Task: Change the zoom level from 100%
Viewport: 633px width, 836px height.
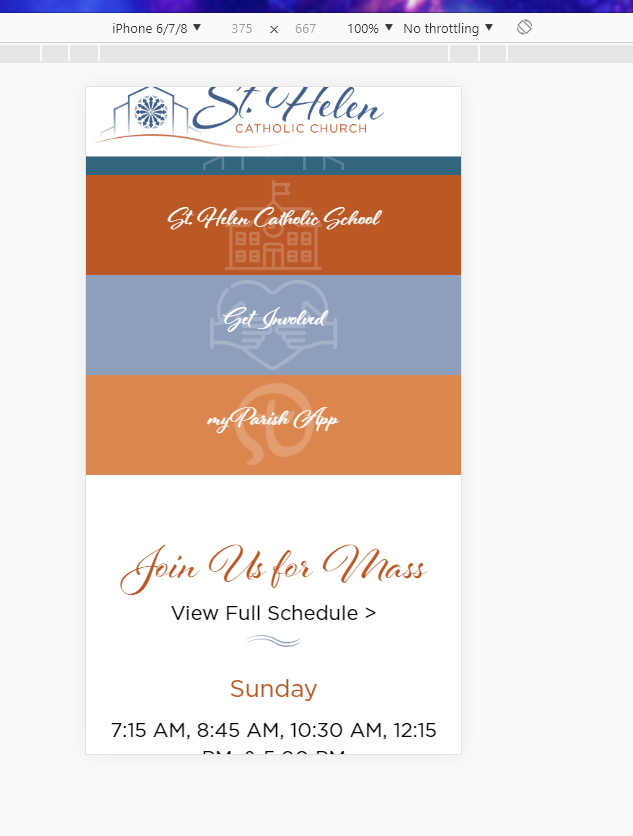Action: click(x=370, y=28)
